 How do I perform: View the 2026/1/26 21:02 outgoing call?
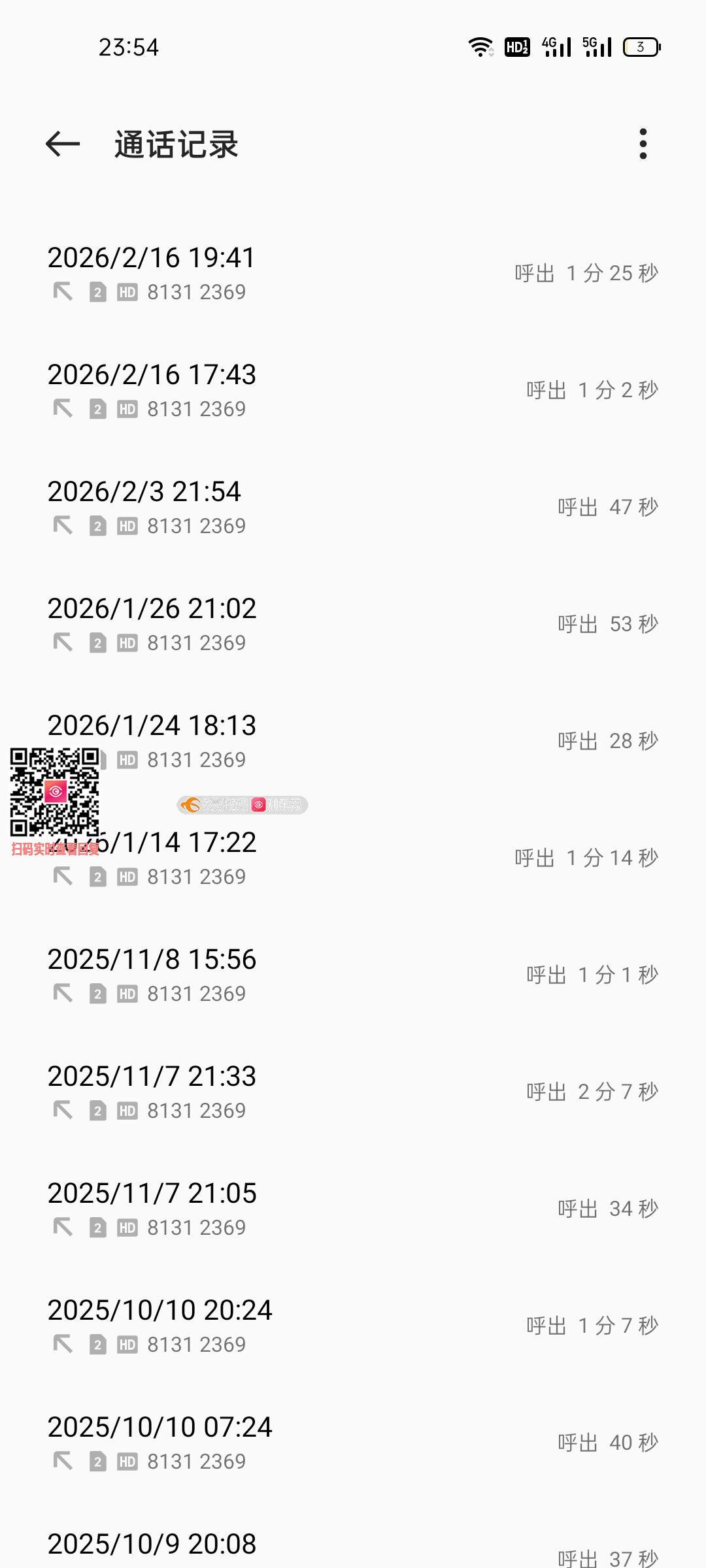[353, 624]
